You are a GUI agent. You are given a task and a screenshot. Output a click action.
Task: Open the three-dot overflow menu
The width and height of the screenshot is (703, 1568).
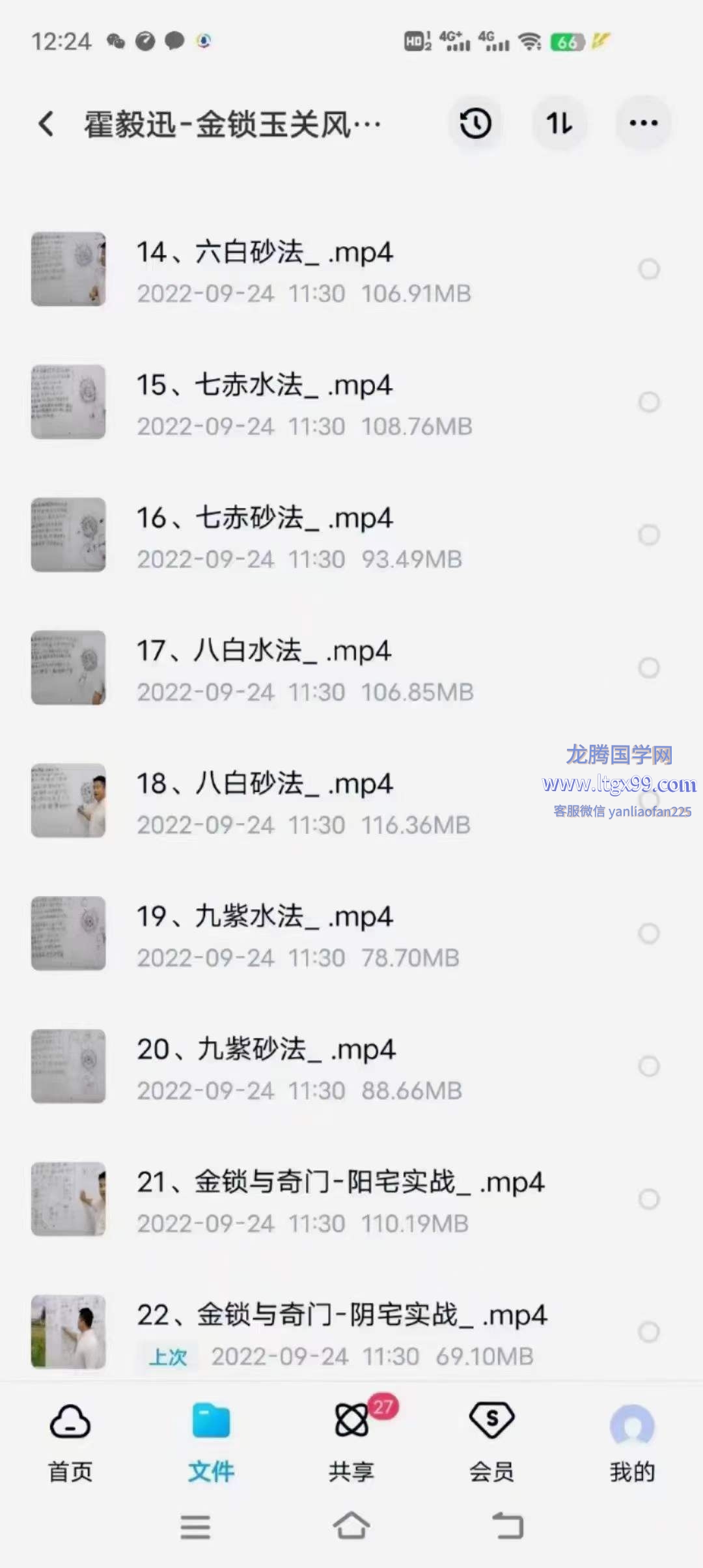pos(643,124)
